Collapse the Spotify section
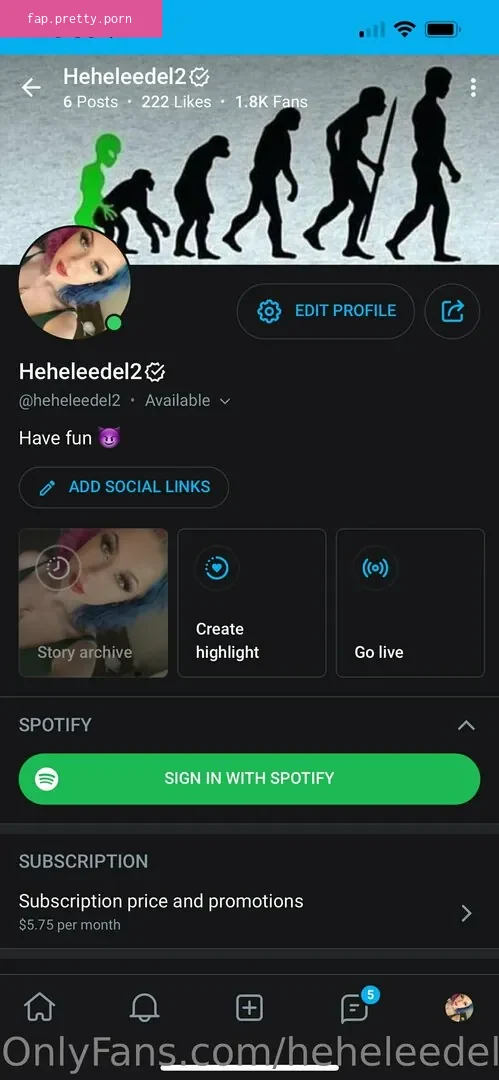499x1080 pixels. point(467,725)
